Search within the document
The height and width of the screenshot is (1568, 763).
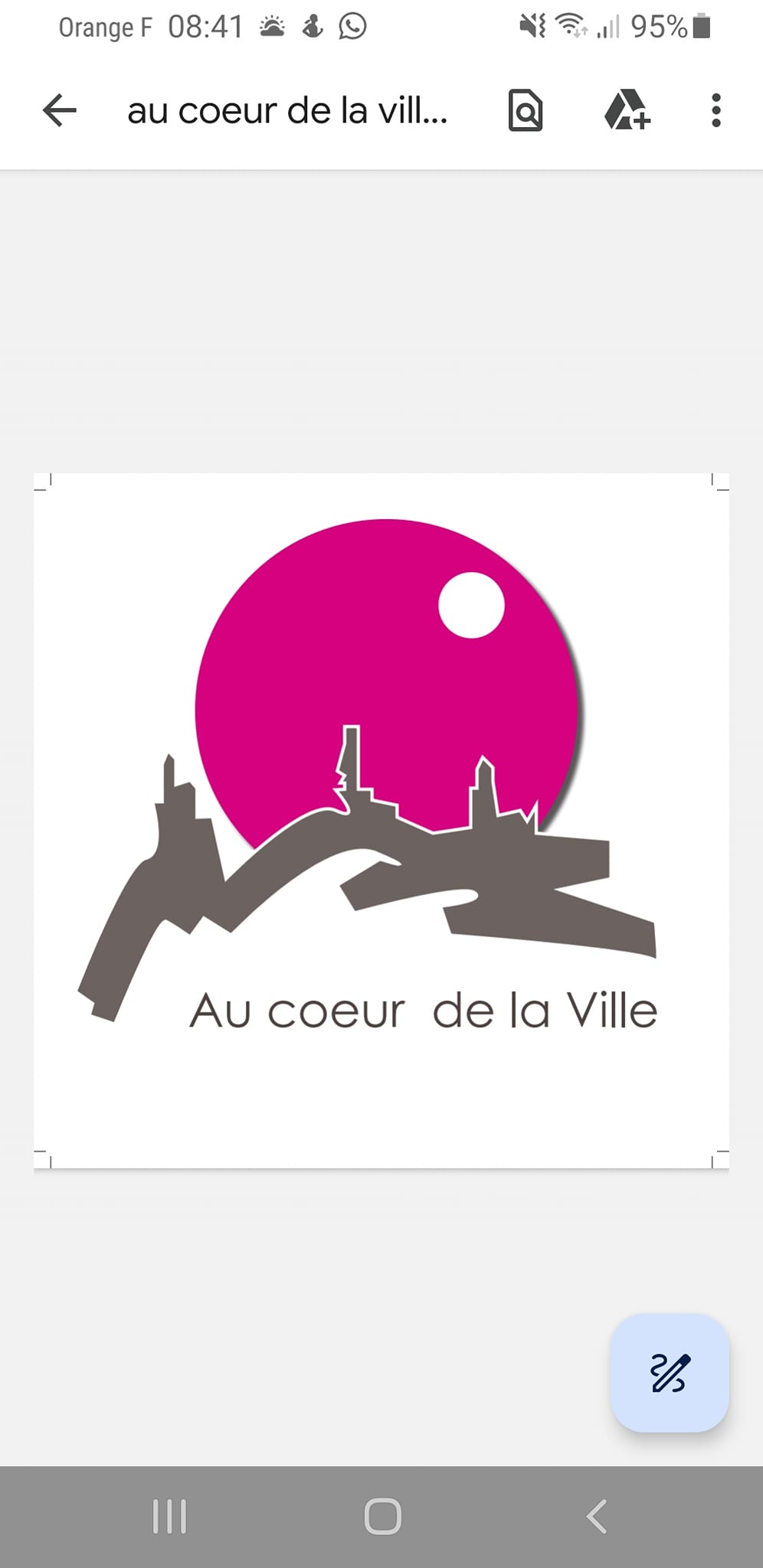point(526,110)
